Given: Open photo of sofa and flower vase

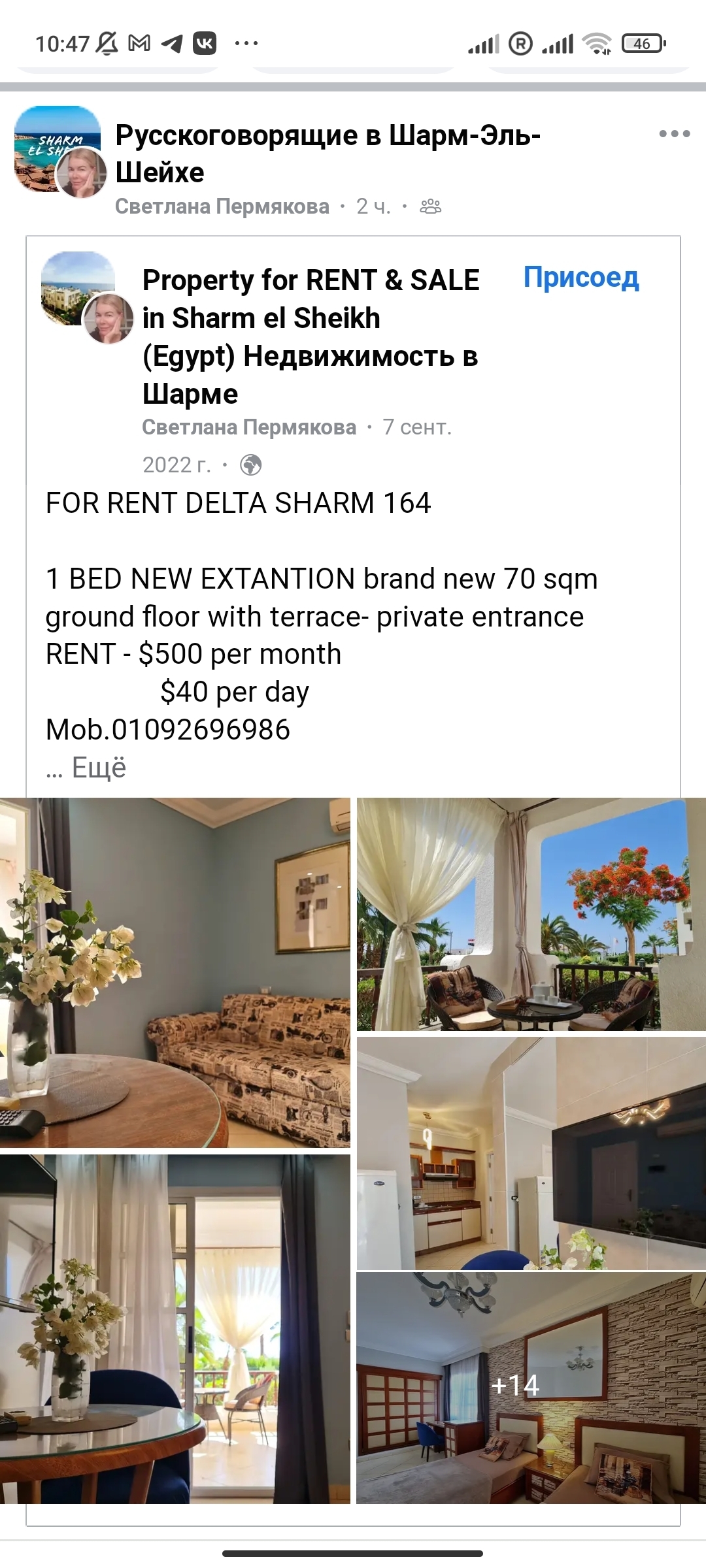Looking at the screenshot, I should [175, 972].
